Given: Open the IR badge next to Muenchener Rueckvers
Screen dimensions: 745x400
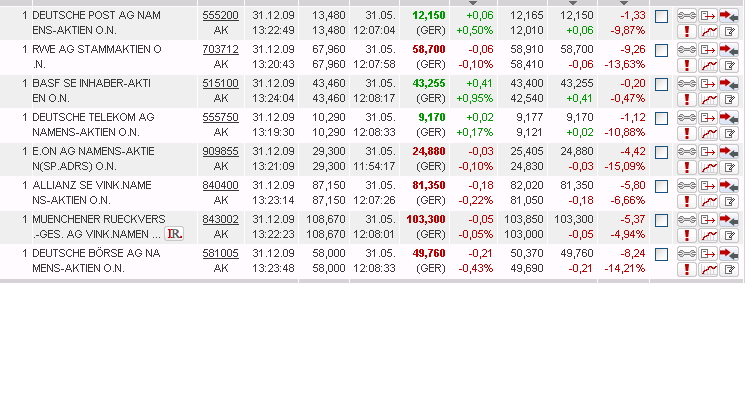Looking at the screenshot, I should pos(174,234).
